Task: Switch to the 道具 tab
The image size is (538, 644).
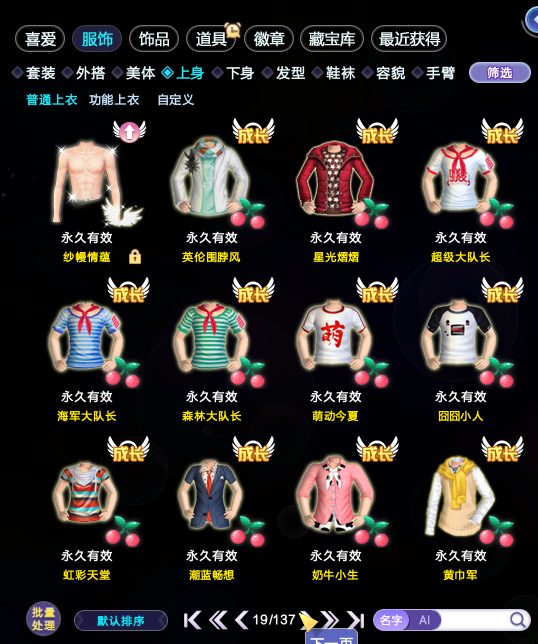Action: point(211,39)
